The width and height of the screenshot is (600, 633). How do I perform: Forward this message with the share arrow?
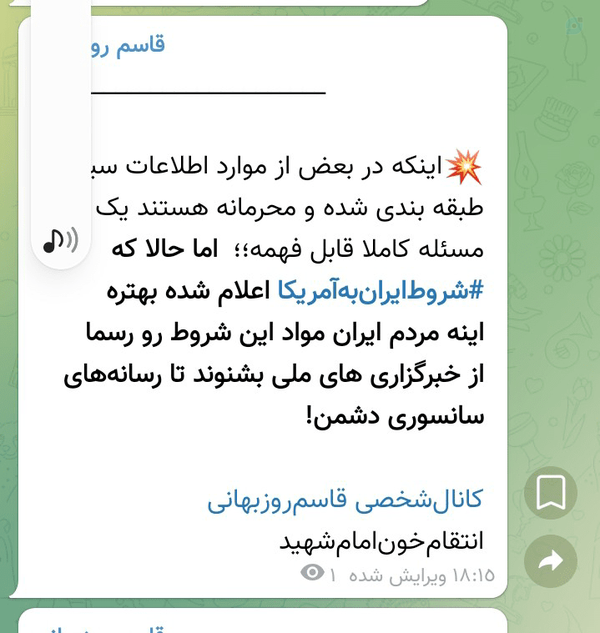[x=550, y=561]
